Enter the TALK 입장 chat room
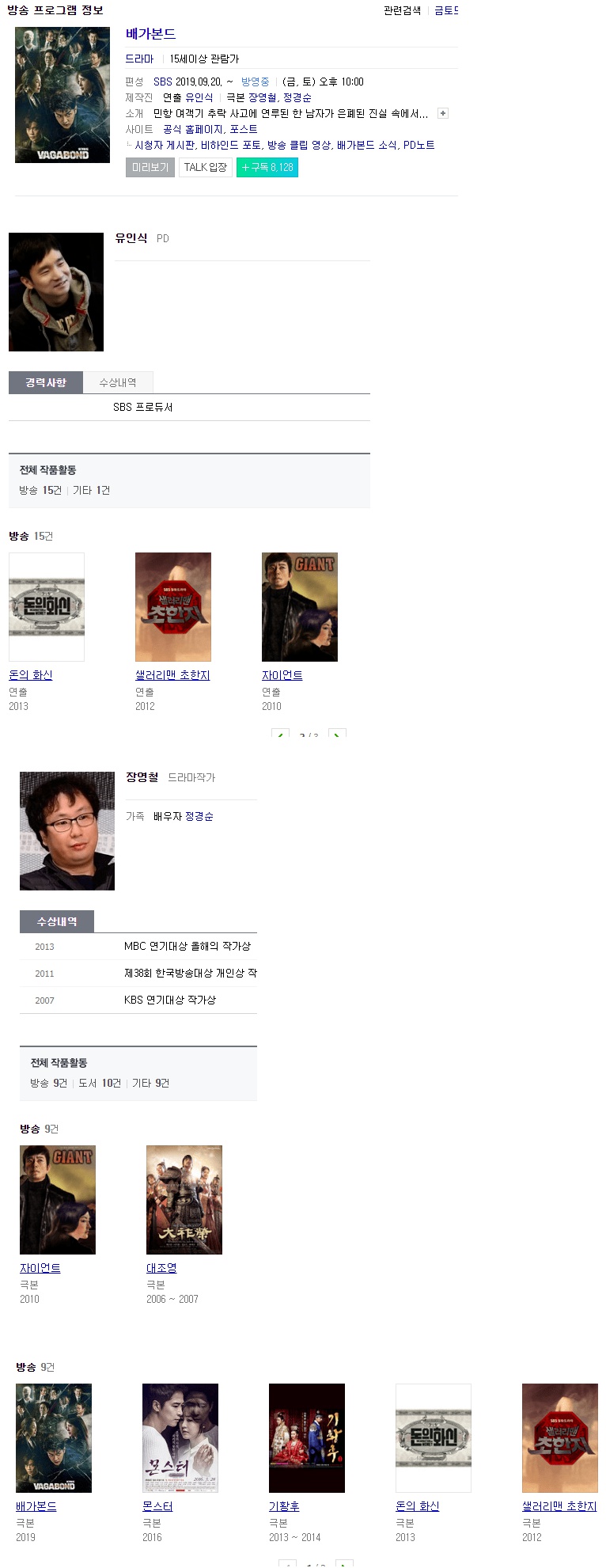 pyautogui.click(x=205, y=168)
